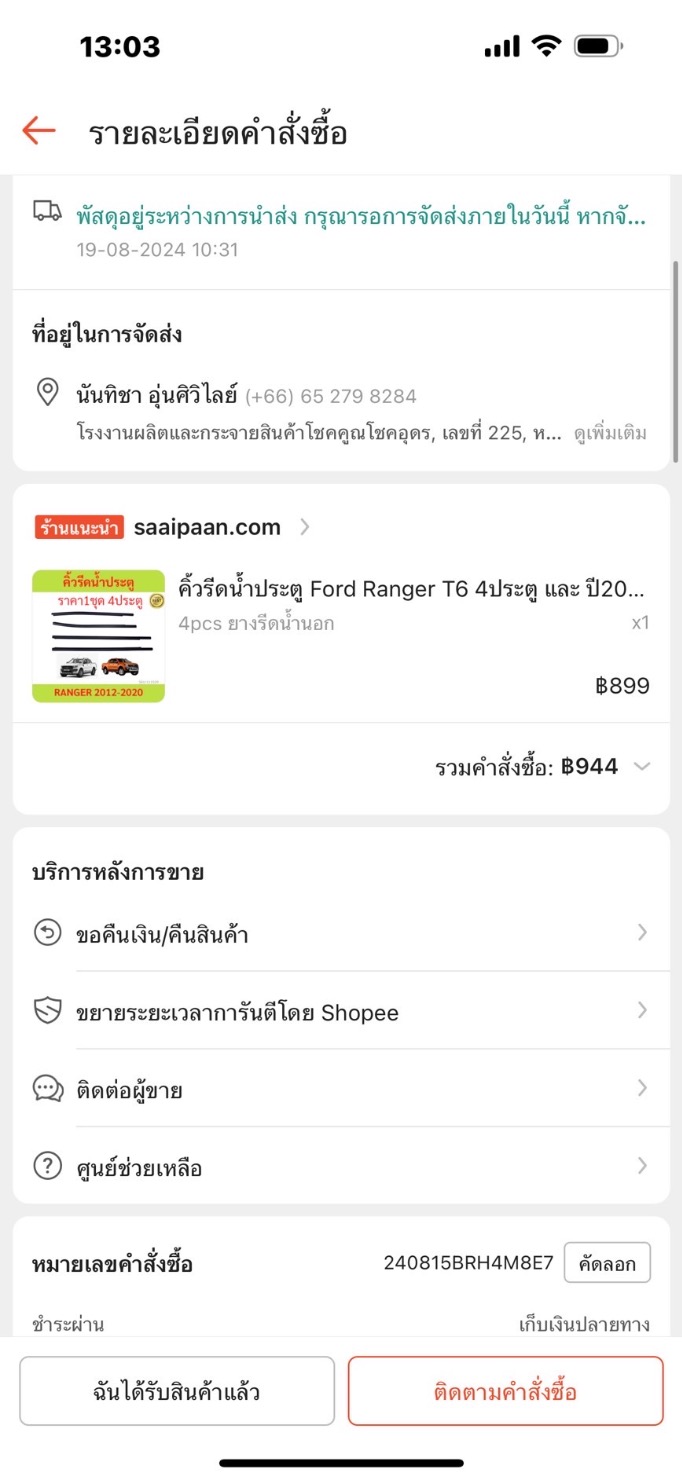
Task: Tap ดูเพิ่มเติม to see full address
Action: point(610,433)
